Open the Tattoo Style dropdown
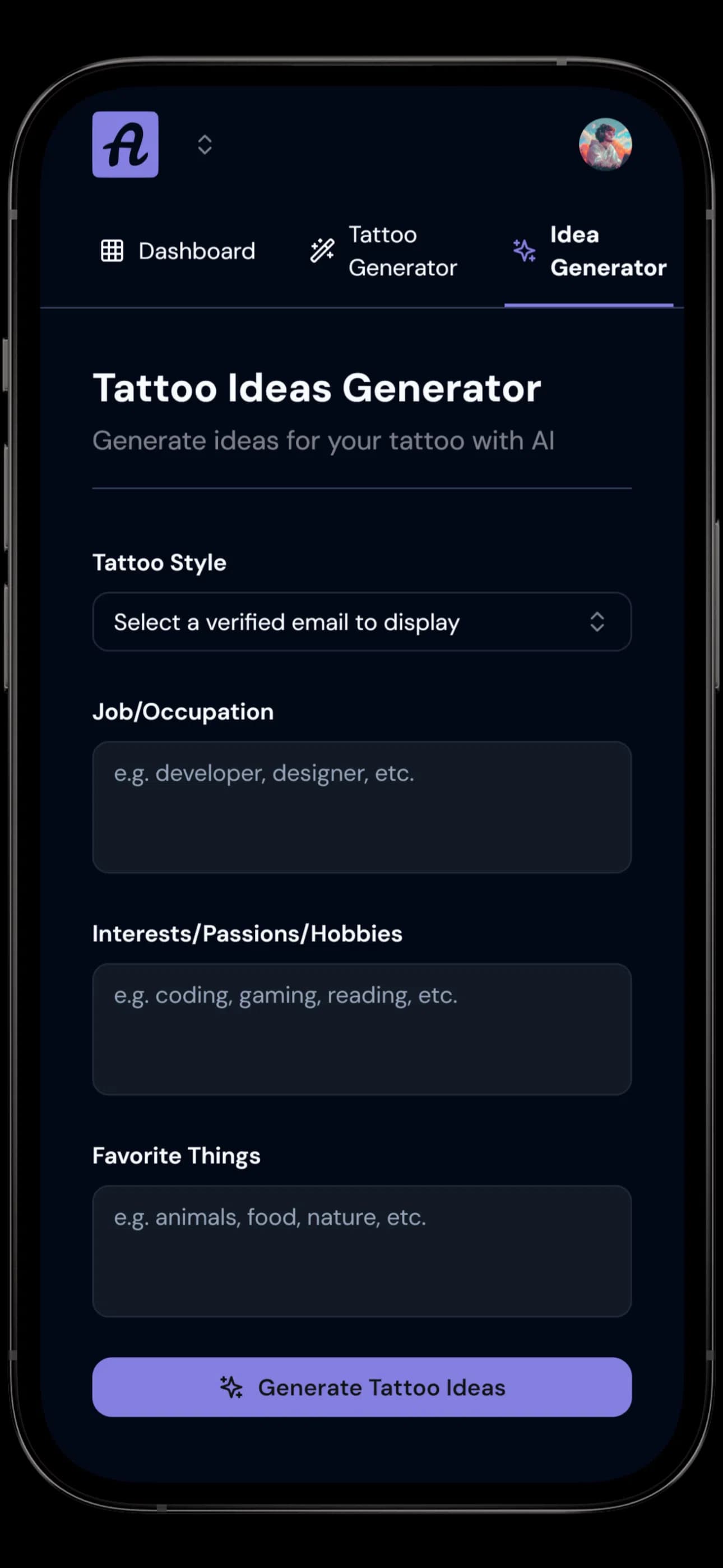The image size is (723, 1568). [361, 621]
